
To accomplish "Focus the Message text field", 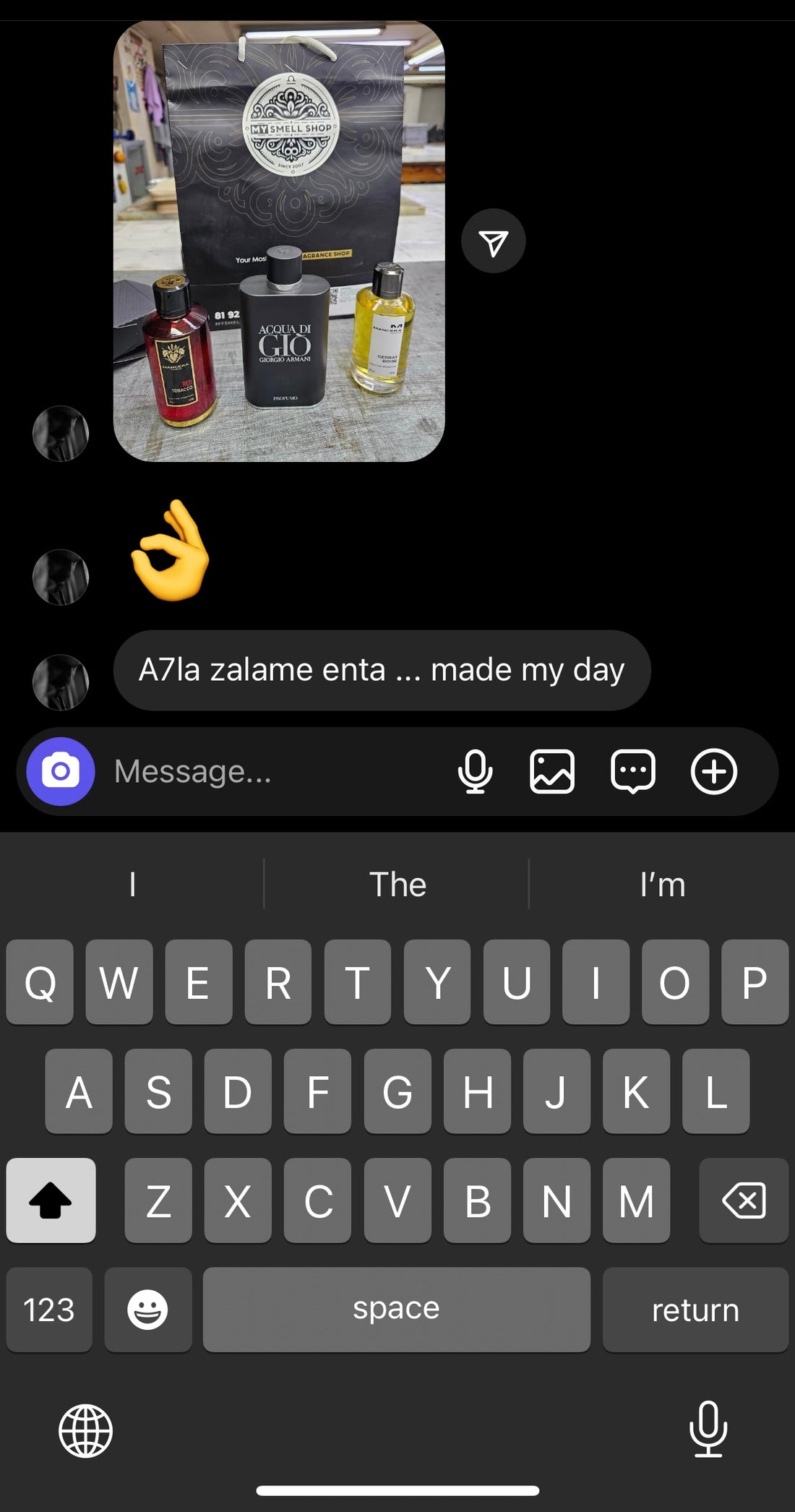I will [x=275, y=771].
